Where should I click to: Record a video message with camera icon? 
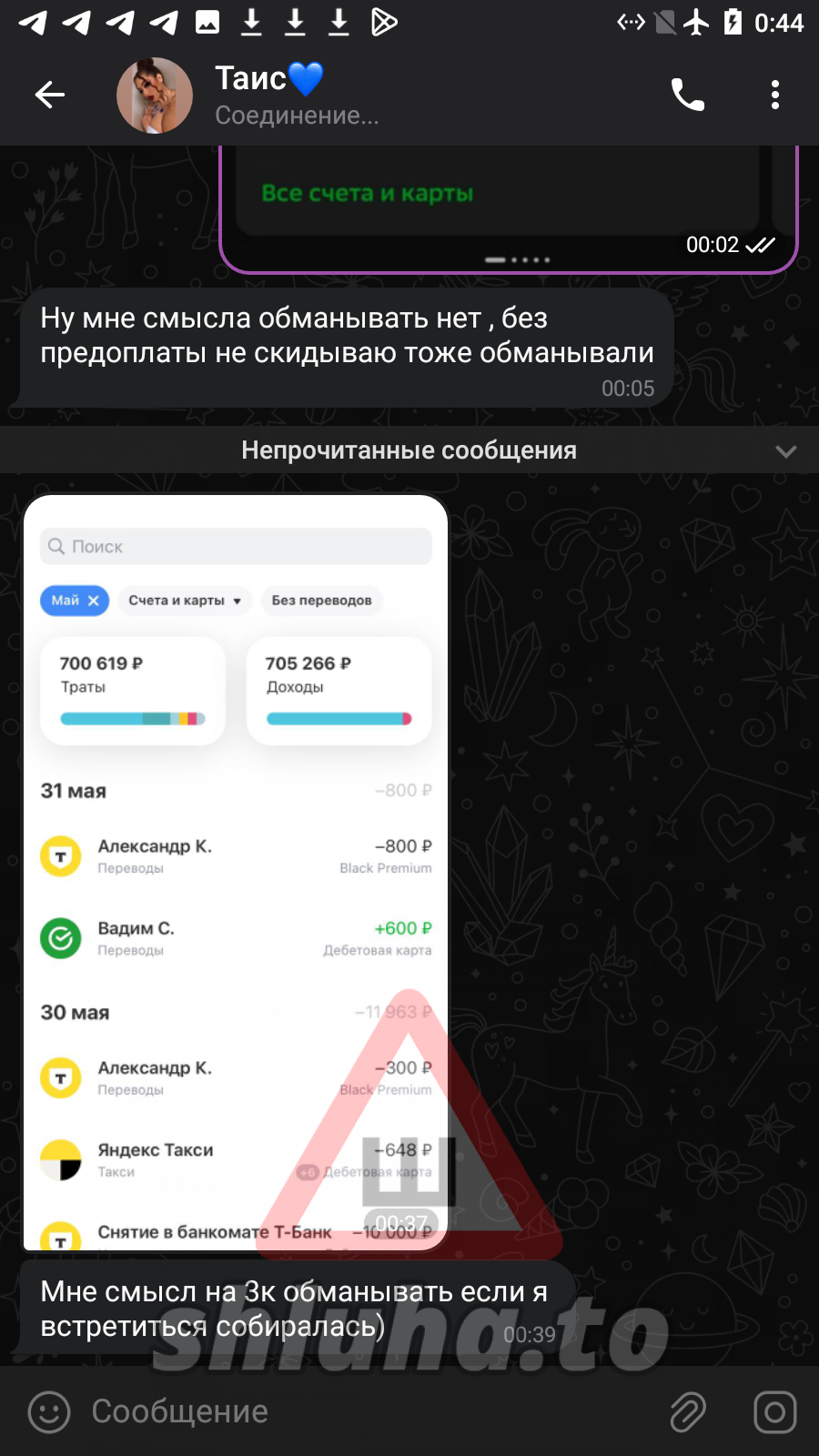[x=774, y=1412]
